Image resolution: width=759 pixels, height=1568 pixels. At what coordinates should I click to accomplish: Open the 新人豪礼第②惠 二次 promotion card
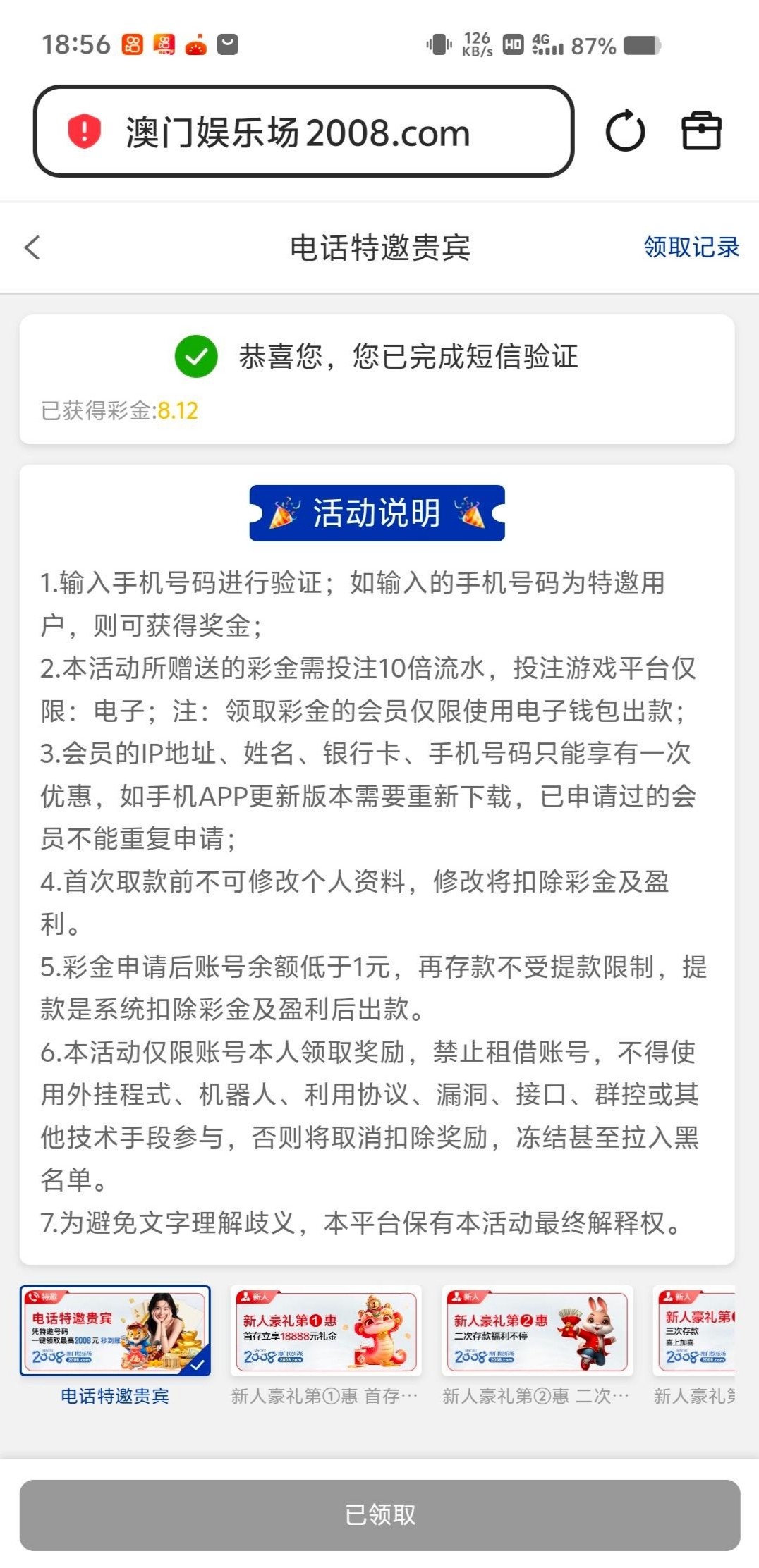537,1330
